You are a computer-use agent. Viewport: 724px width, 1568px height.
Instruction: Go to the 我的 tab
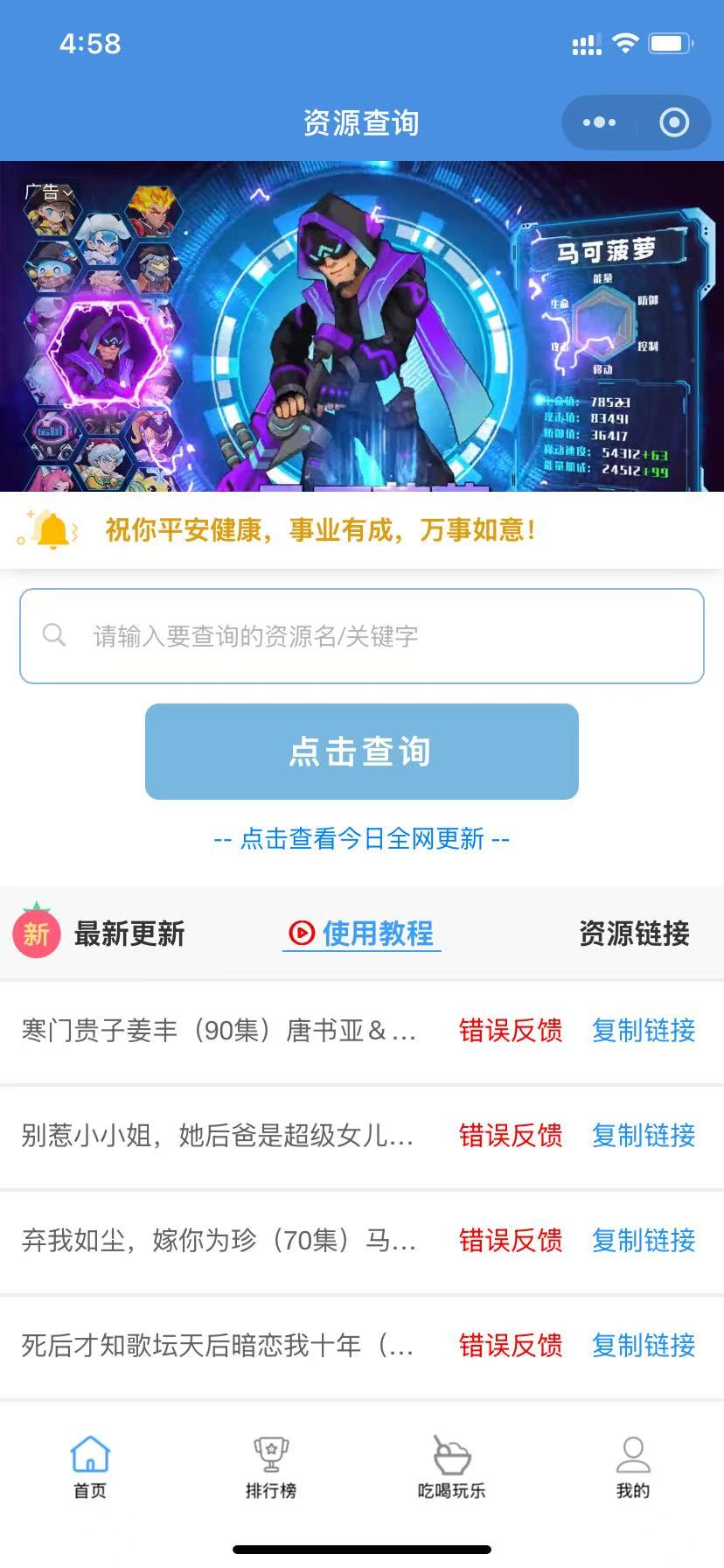633,1468
